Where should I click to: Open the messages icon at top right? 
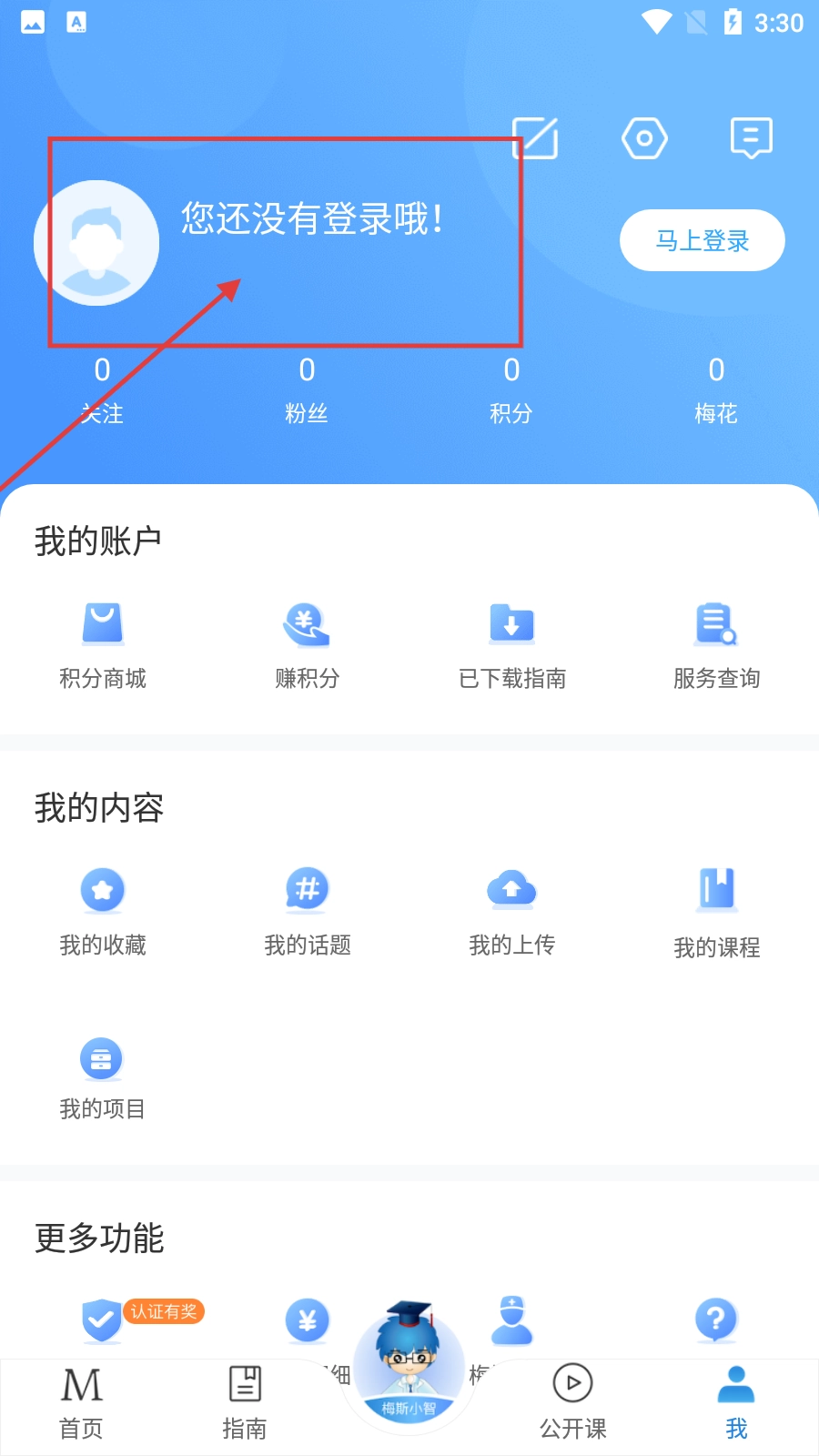coord(752,138)
